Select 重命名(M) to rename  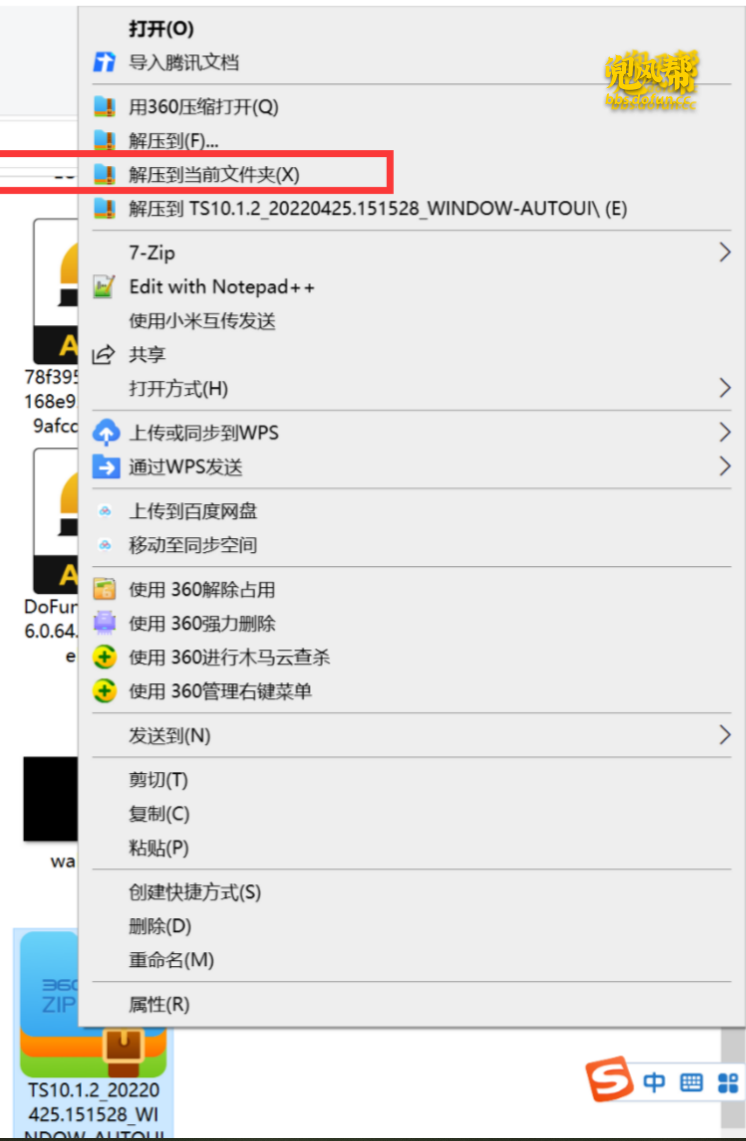click(170, 960)
